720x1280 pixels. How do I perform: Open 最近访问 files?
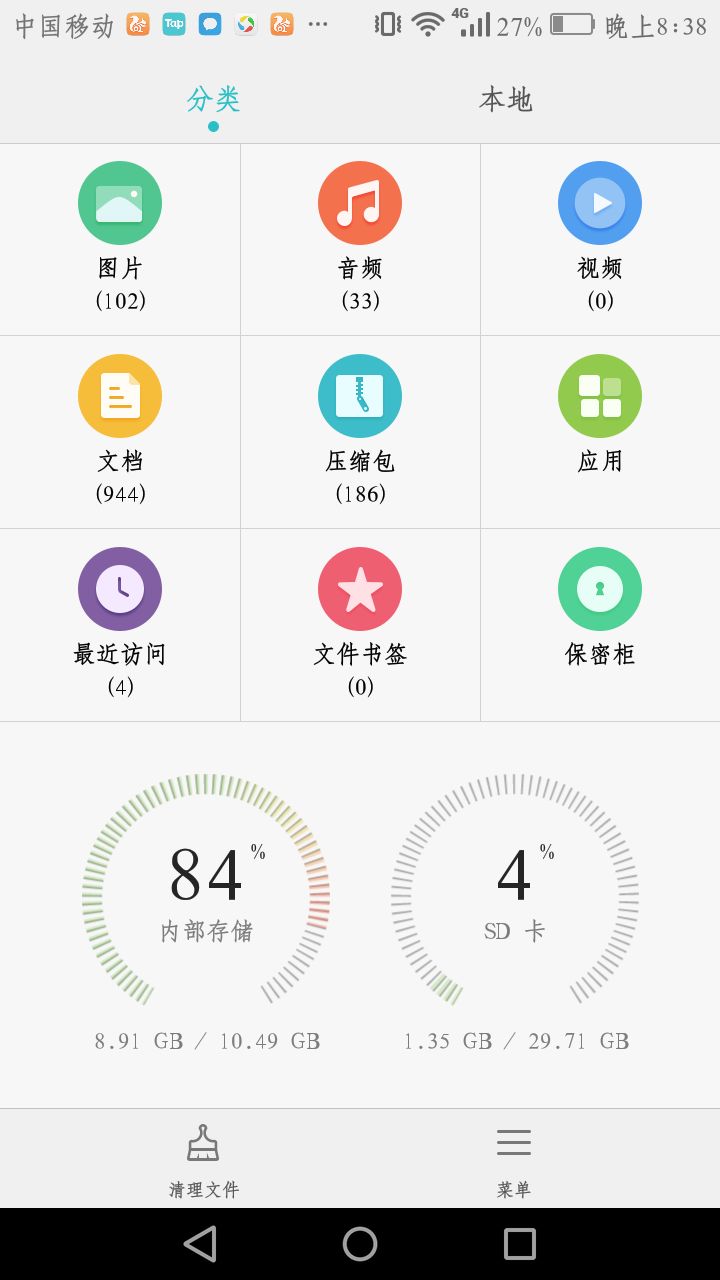[120, 625]
